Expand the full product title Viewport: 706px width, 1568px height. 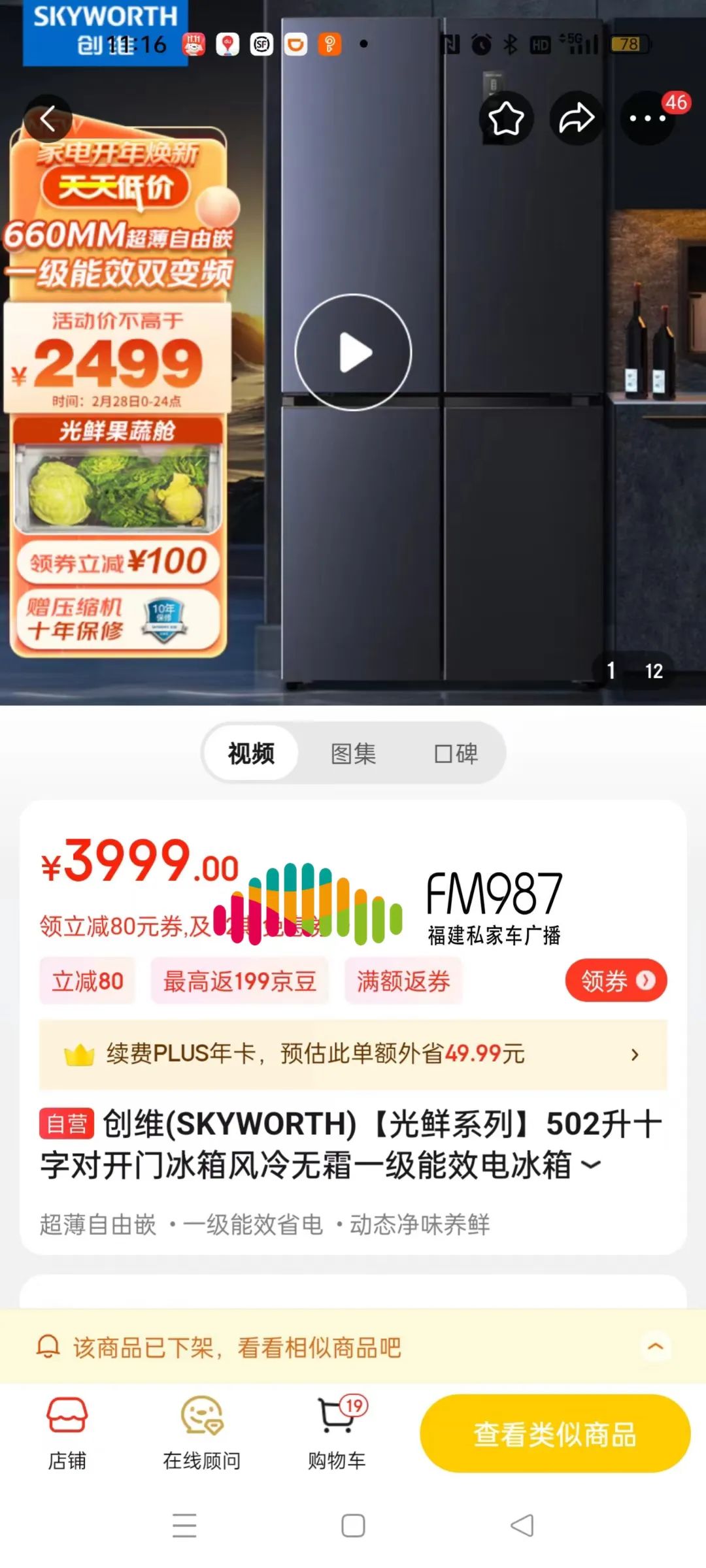[591, 1165]
